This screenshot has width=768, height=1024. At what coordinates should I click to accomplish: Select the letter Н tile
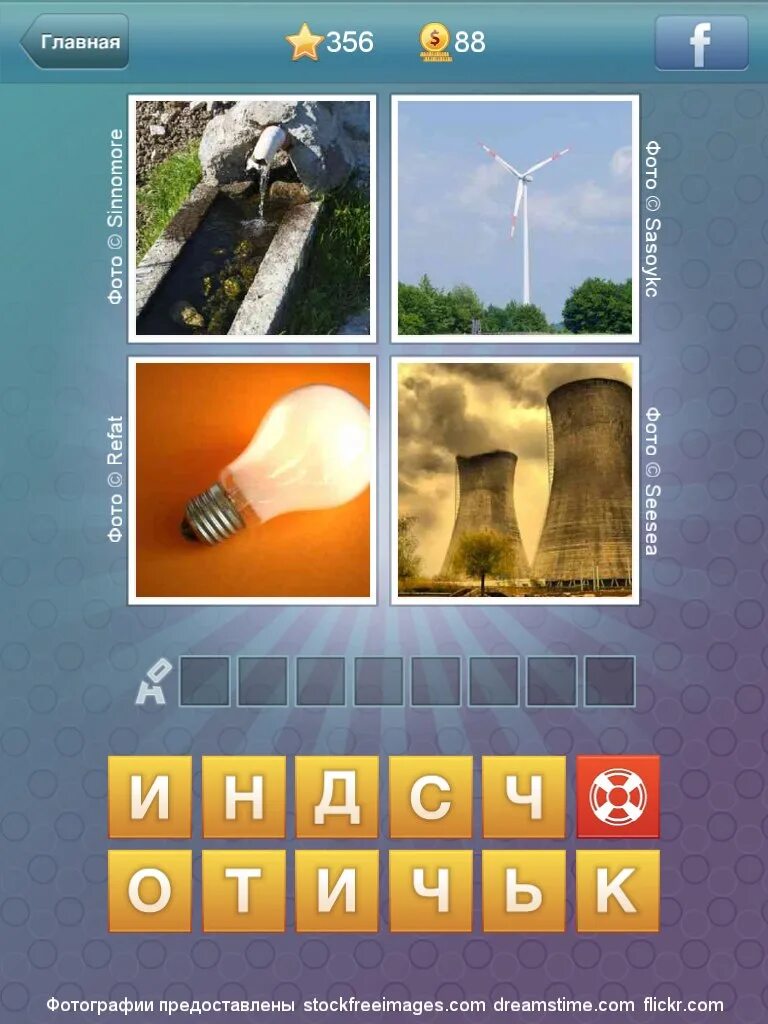point(243,797)
